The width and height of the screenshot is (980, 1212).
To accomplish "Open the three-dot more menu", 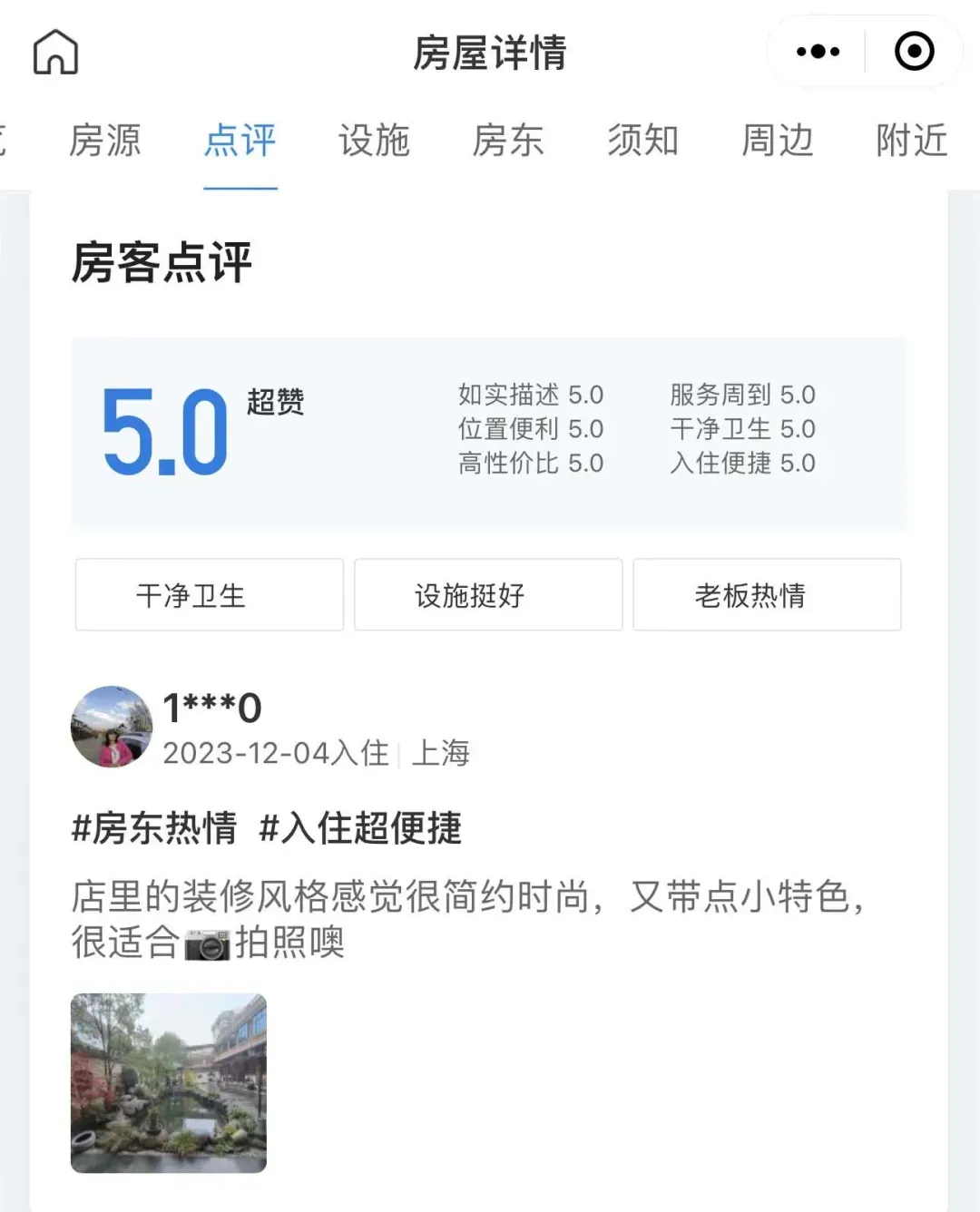I will point(818,52).
